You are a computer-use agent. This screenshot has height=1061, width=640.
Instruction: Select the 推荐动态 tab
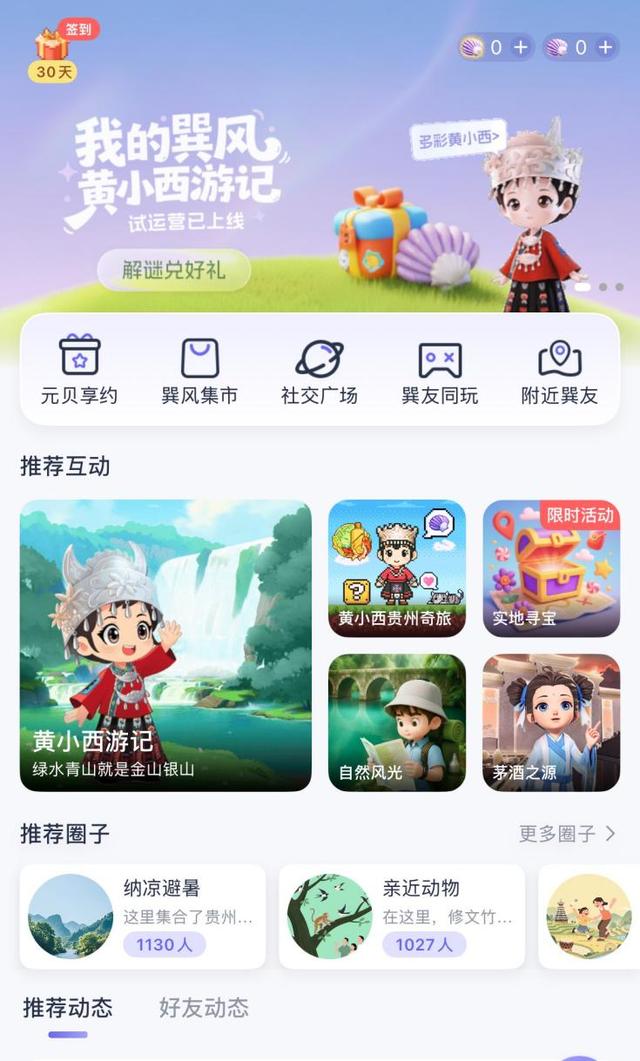click(68, 1008)
